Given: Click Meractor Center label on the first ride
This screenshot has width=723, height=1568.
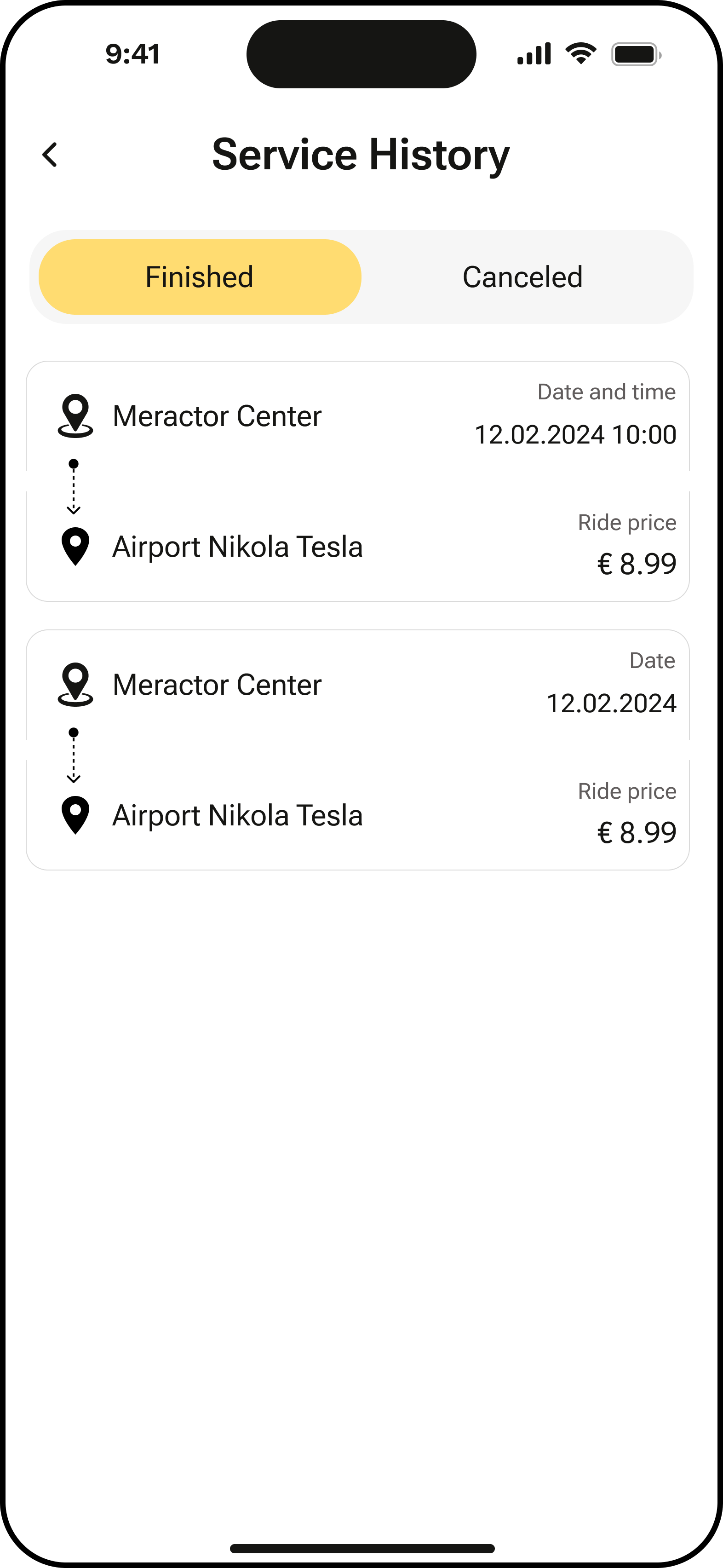Looking at the screenshot, I should coord(217,416).
